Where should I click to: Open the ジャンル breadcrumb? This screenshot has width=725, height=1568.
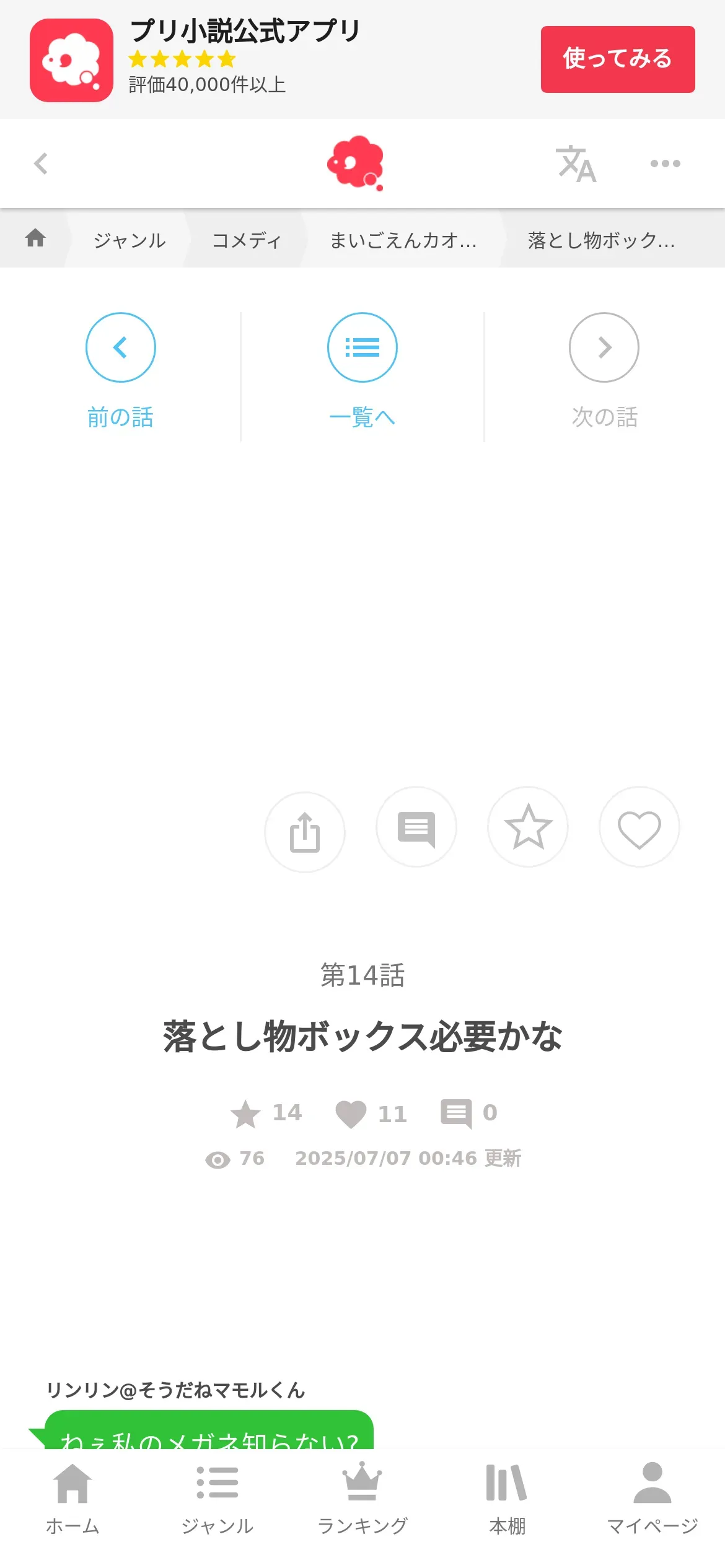tap(130, 240)
